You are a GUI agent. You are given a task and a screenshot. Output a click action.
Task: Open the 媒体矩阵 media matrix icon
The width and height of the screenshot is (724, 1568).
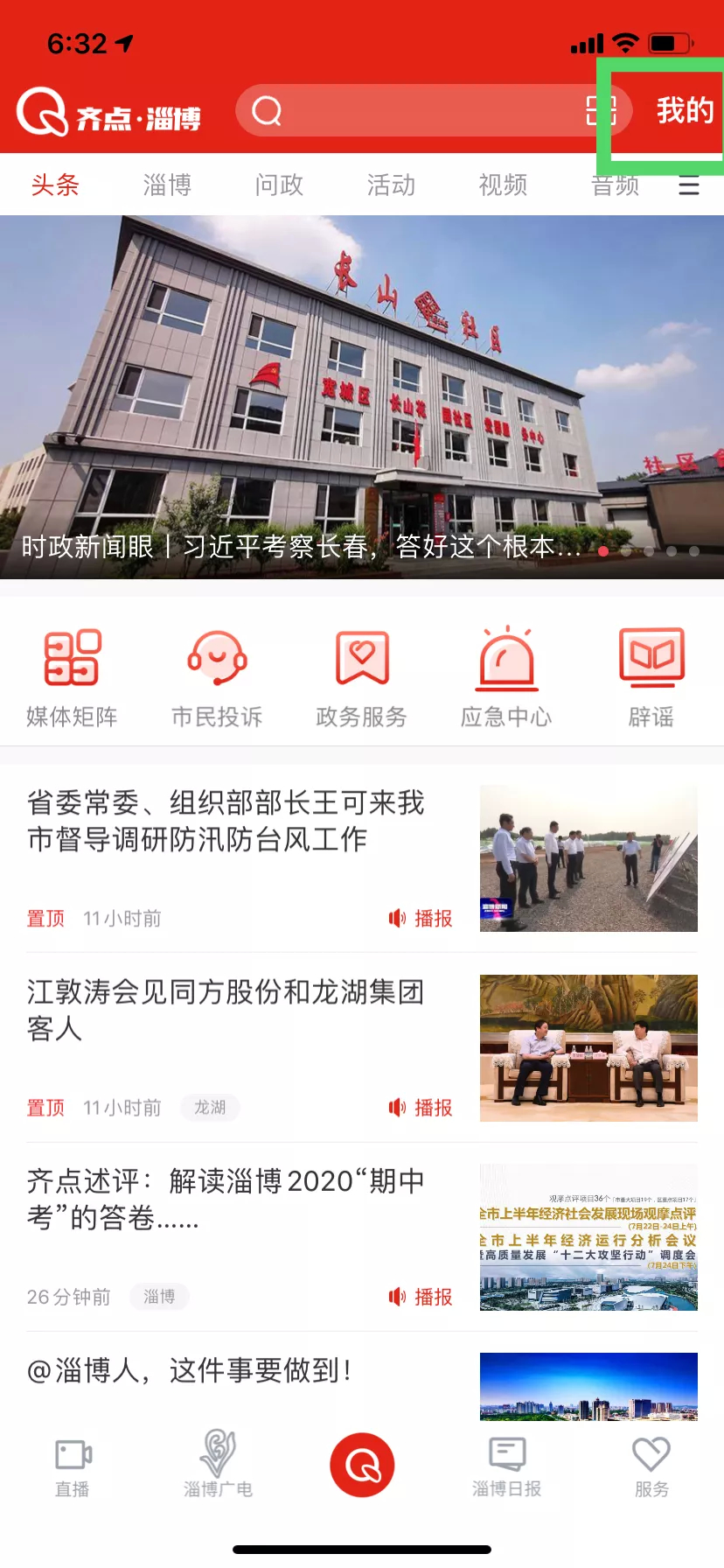pyautogui.click(x=72, y=674)
